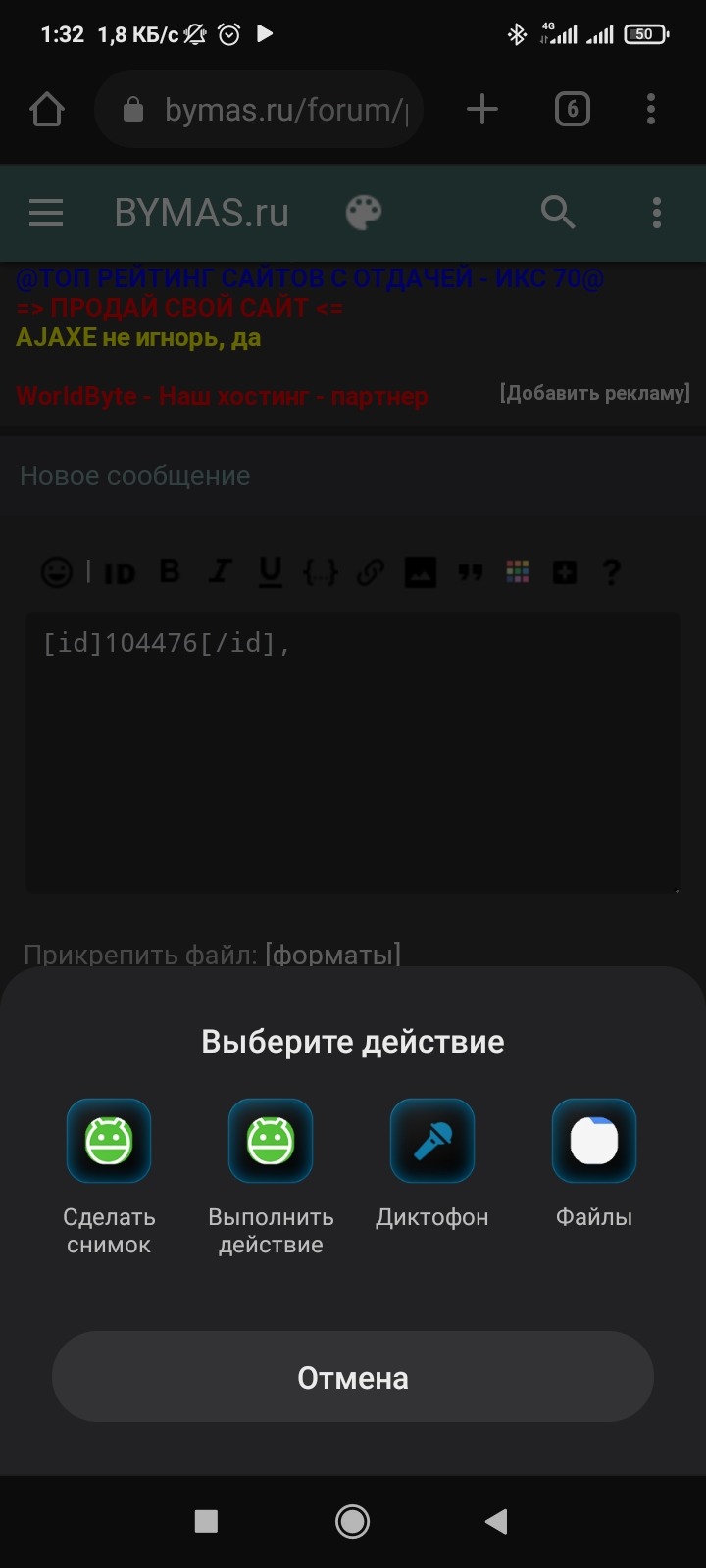This screenshot has width=706, height=1568.
Task: Dismiss the chooser with Отмена
Action: tap(353, 1377)
